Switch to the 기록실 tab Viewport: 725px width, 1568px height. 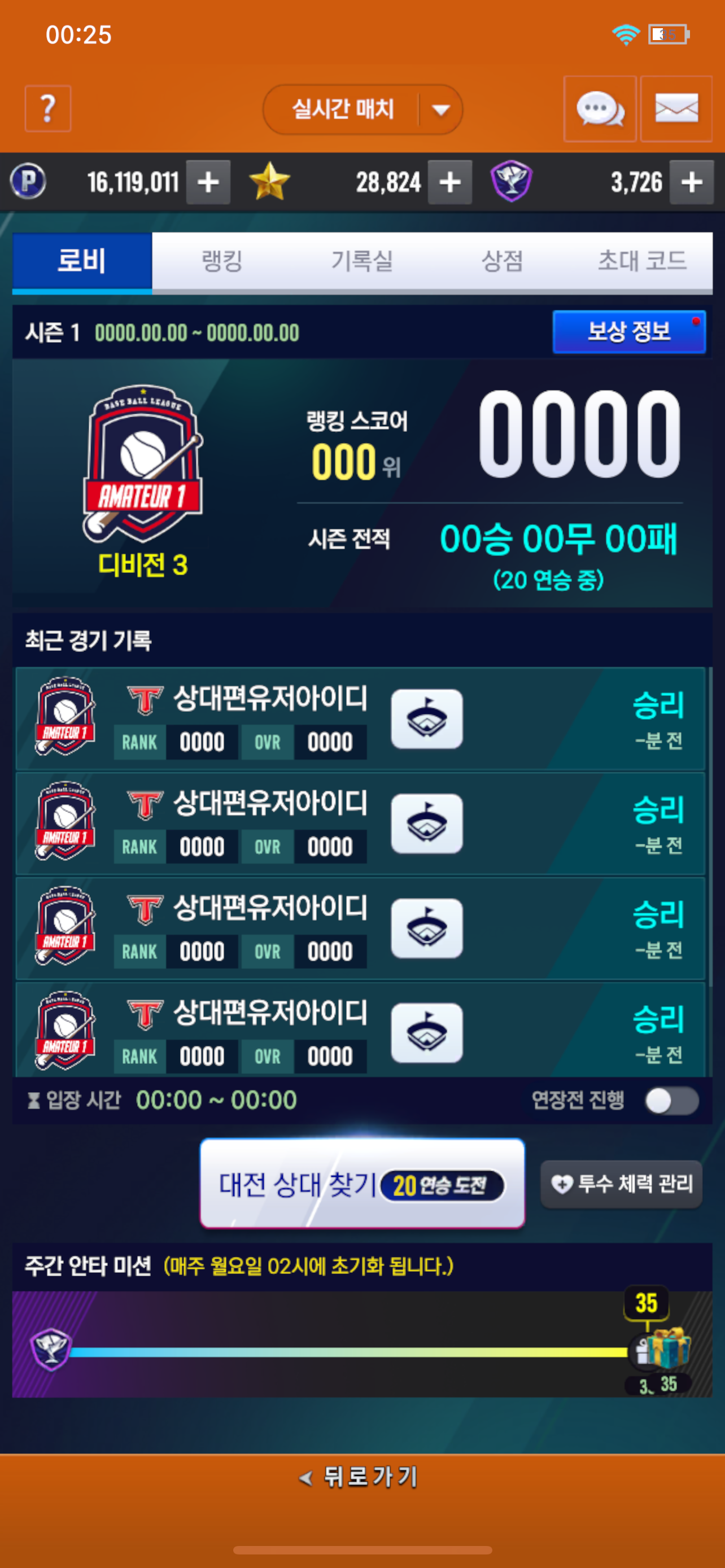(x=362, y=261)
